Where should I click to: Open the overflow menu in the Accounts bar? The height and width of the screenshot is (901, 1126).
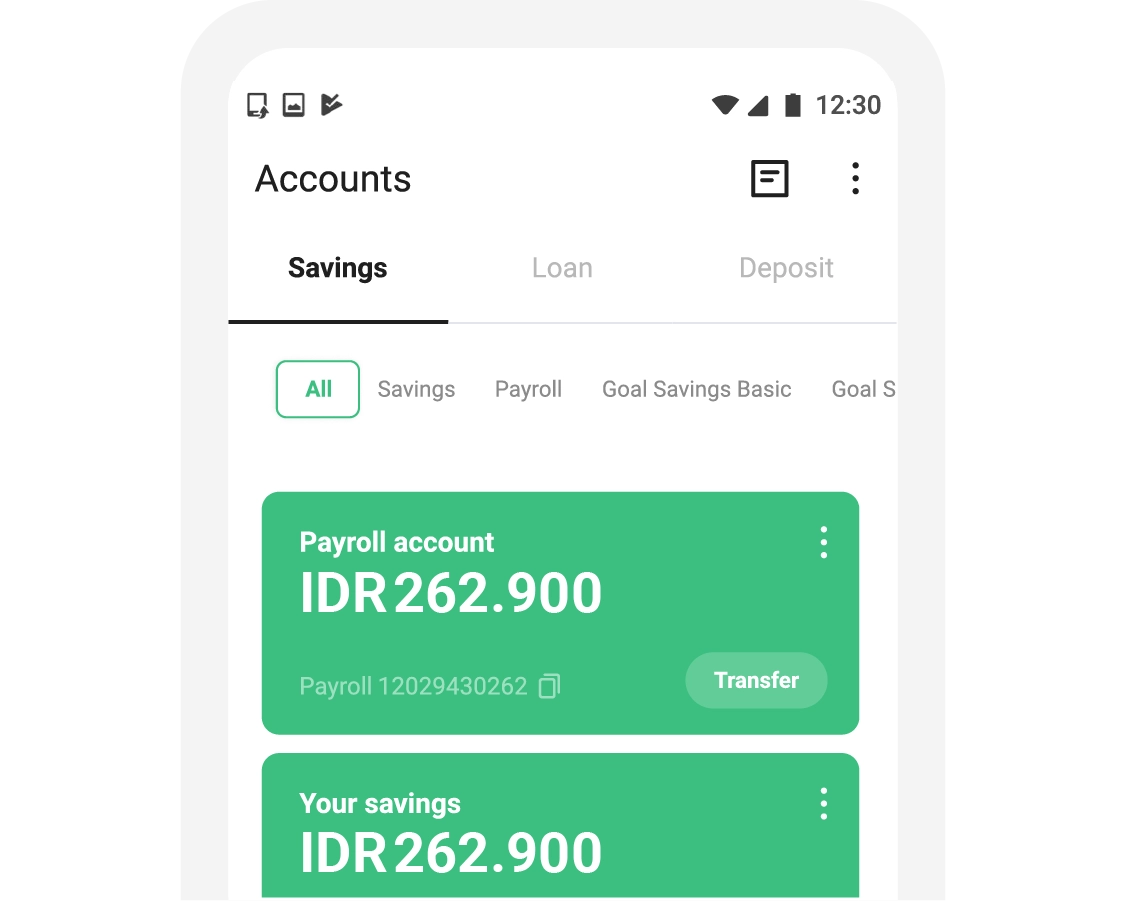[855, 179]
